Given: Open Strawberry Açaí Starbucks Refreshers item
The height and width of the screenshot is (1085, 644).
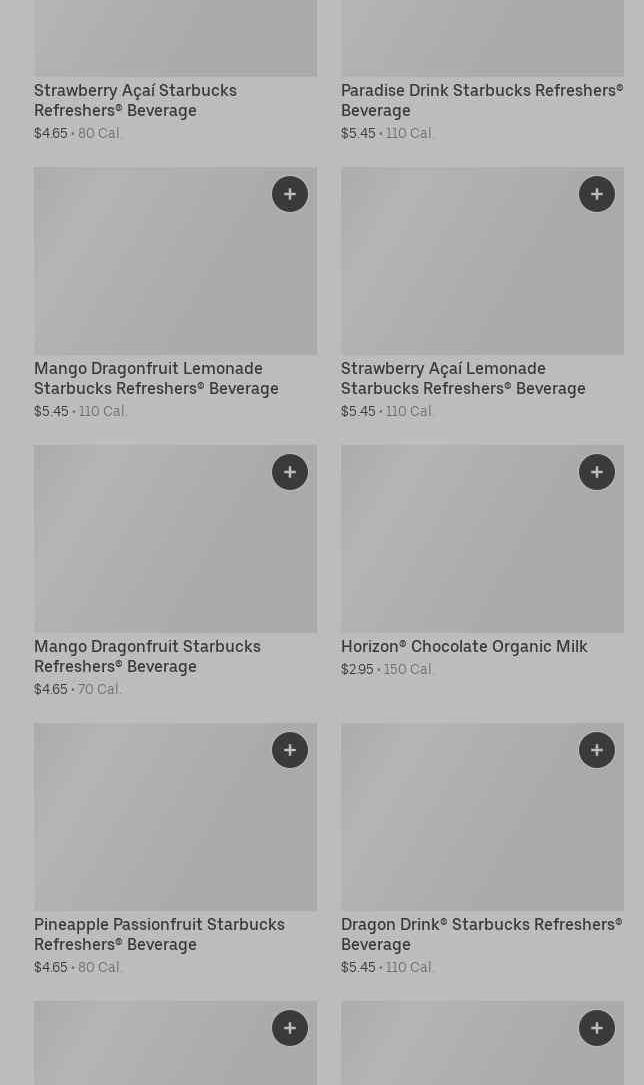Looking at the screenshot, I should point(135,100).
